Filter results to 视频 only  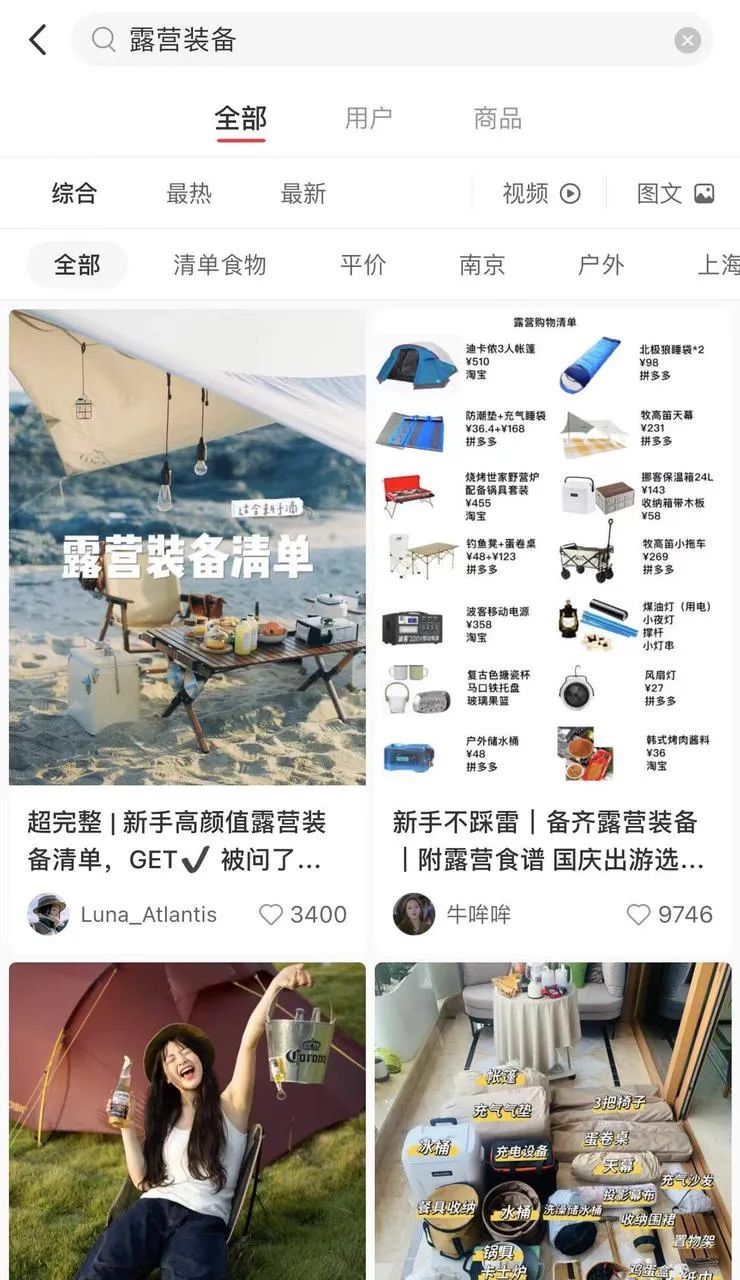pyautogui.click(x=541, y=193)
